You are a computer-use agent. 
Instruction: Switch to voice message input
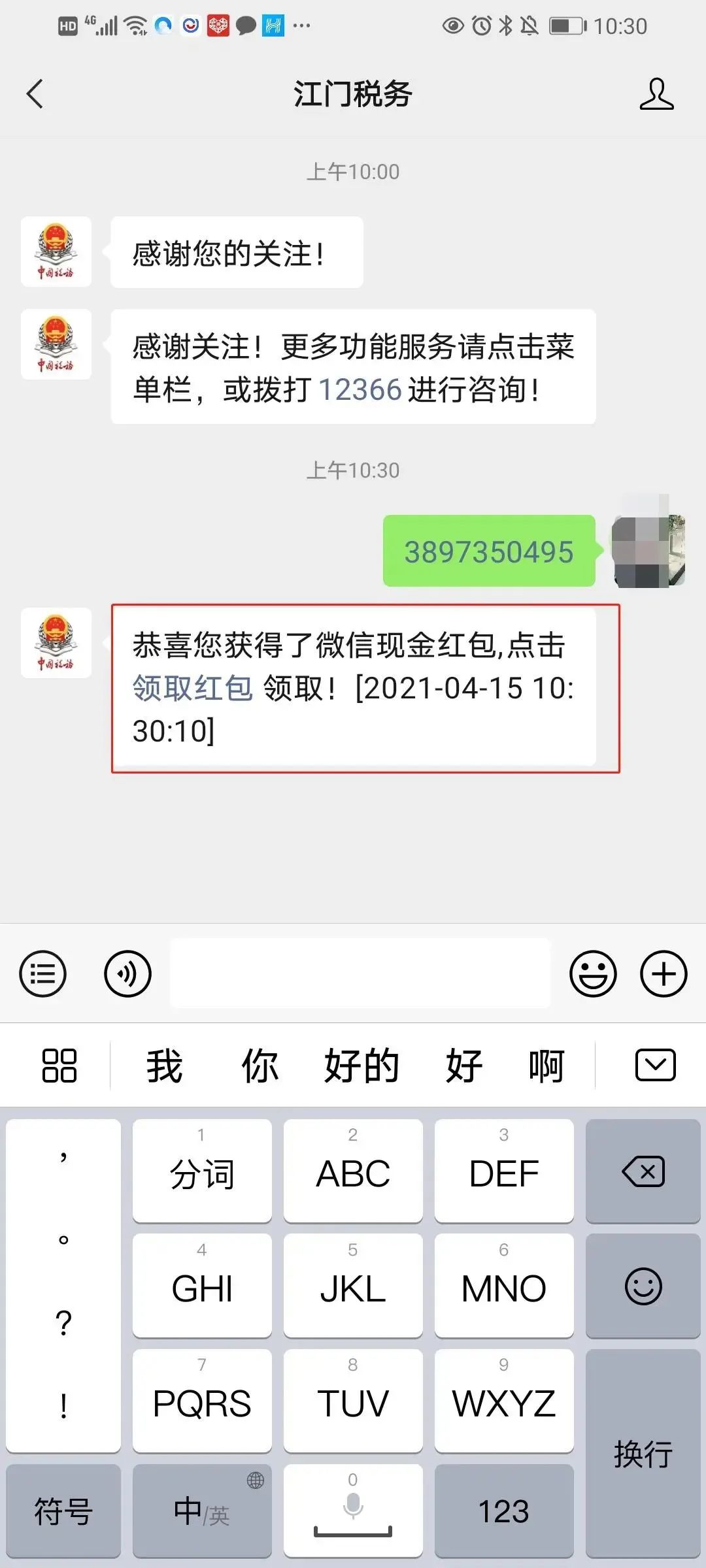pyautogui.click(x=127, y=973)
